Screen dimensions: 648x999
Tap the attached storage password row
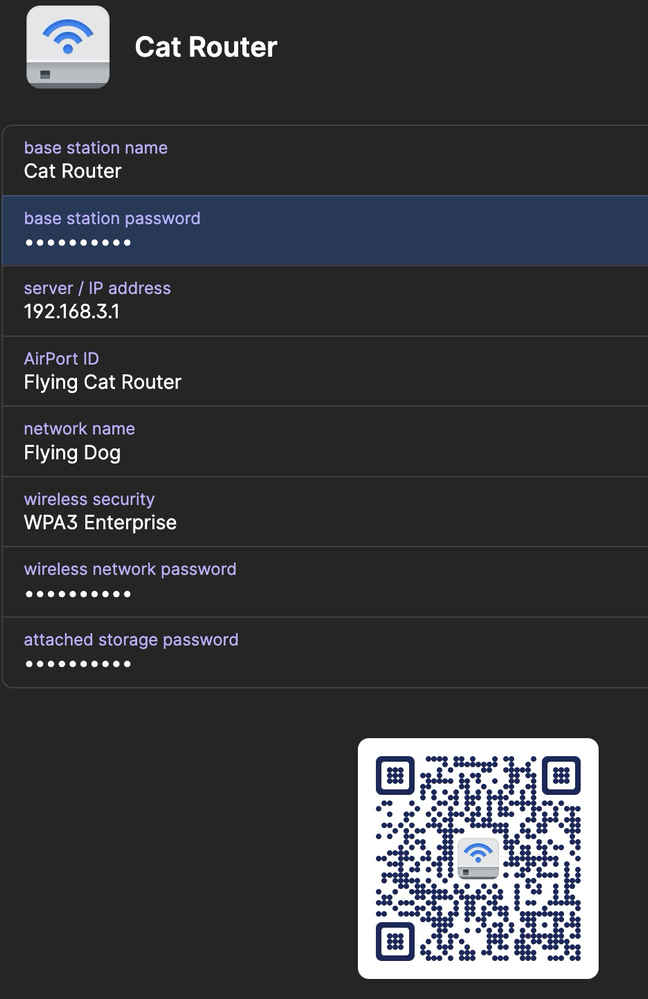[x=324, y=652]
